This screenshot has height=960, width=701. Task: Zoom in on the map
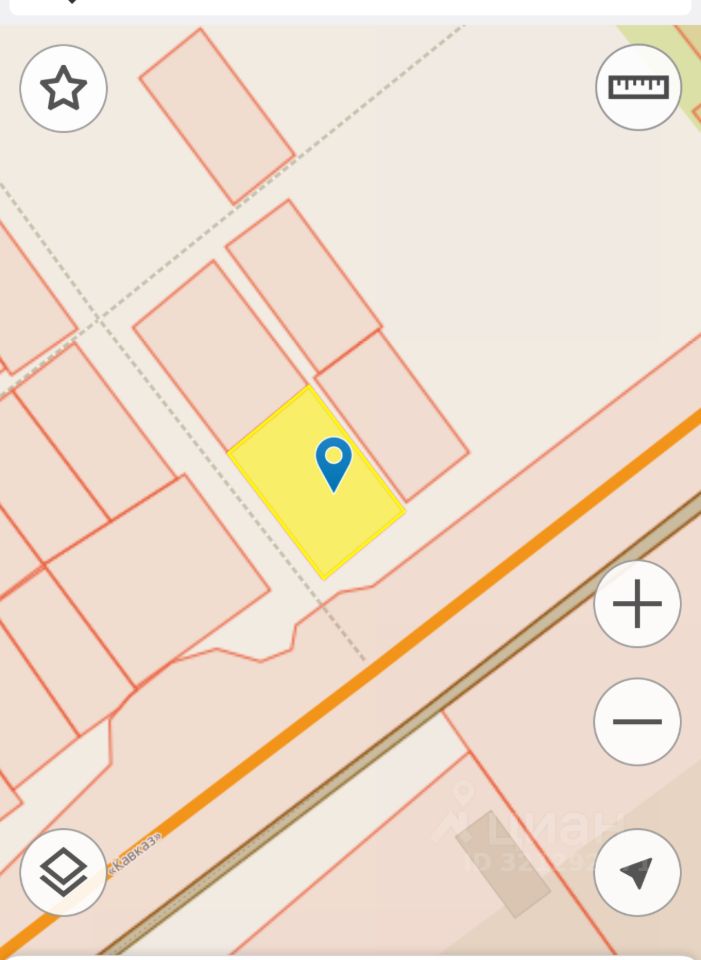[x=637, y=604]
